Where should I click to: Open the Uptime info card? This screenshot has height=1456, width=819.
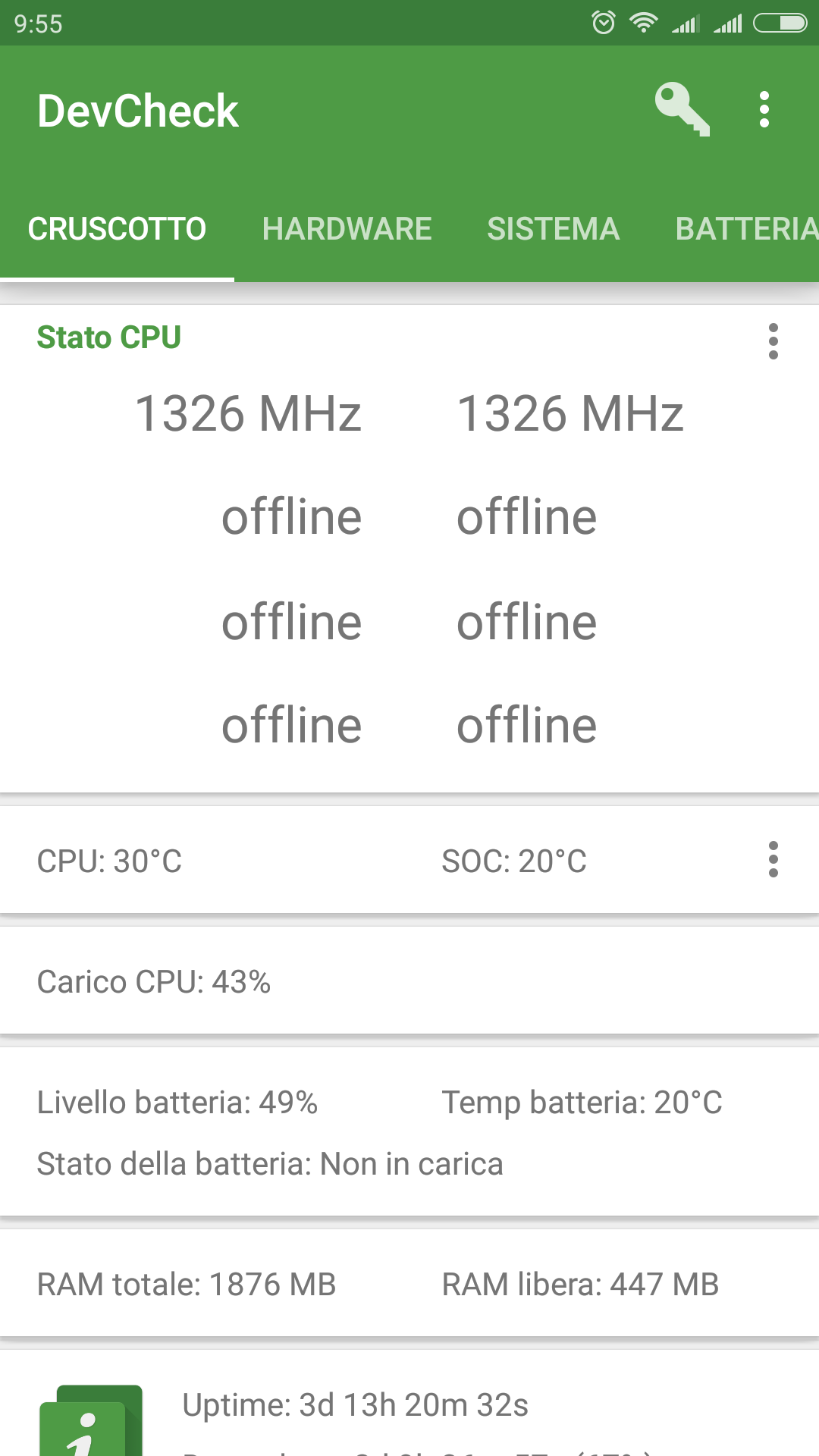click(409, 1404)
